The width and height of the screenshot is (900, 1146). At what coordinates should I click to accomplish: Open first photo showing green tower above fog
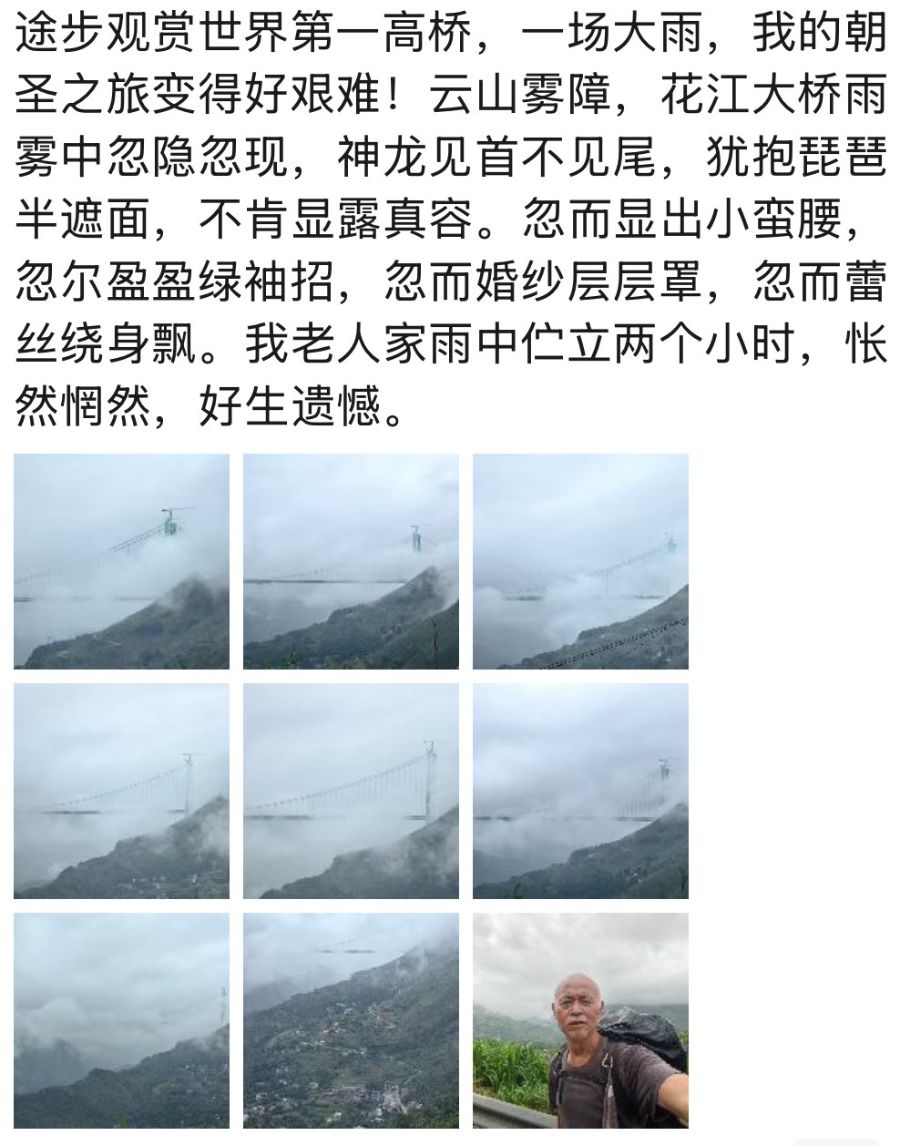coord(121,561)
